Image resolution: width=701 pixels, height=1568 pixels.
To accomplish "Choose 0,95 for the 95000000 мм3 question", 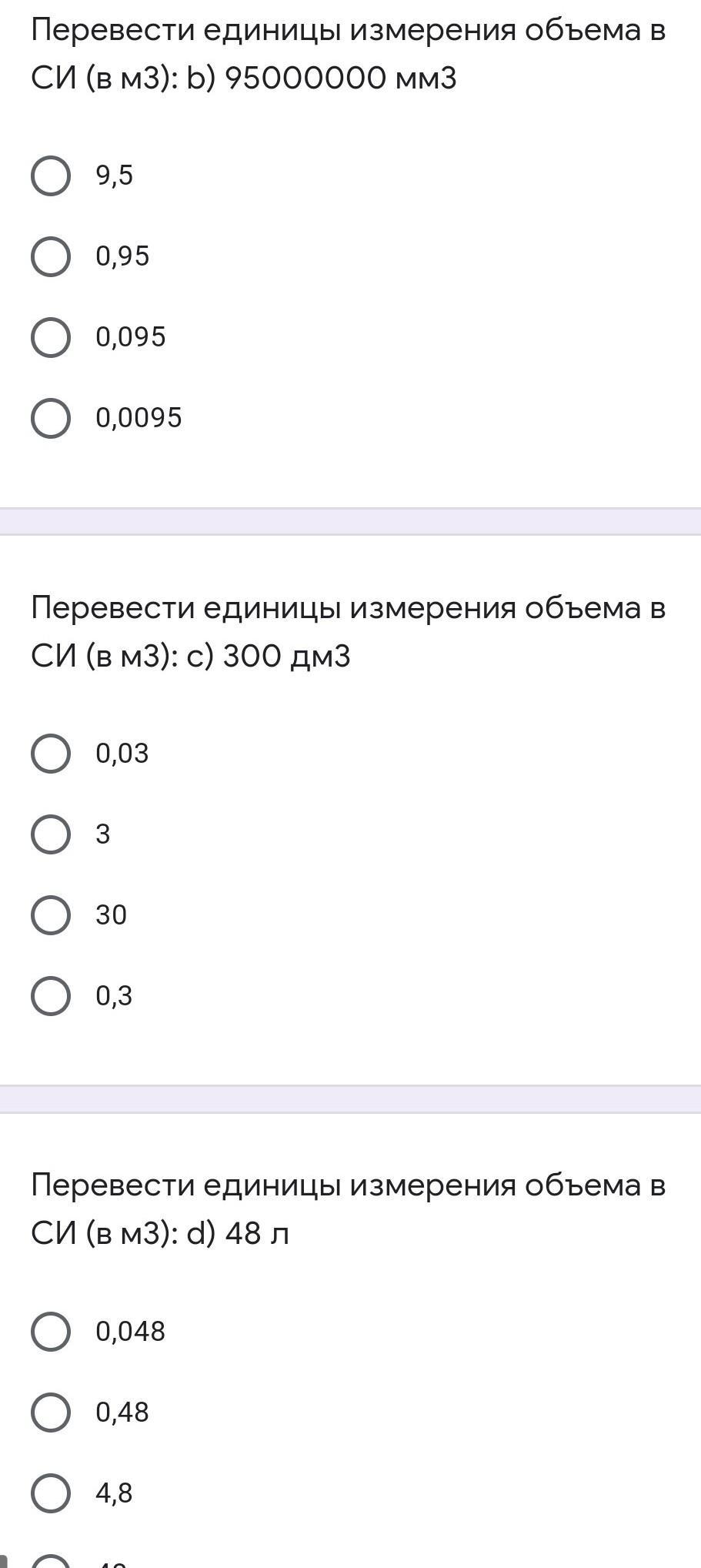I will click(51, 257).
